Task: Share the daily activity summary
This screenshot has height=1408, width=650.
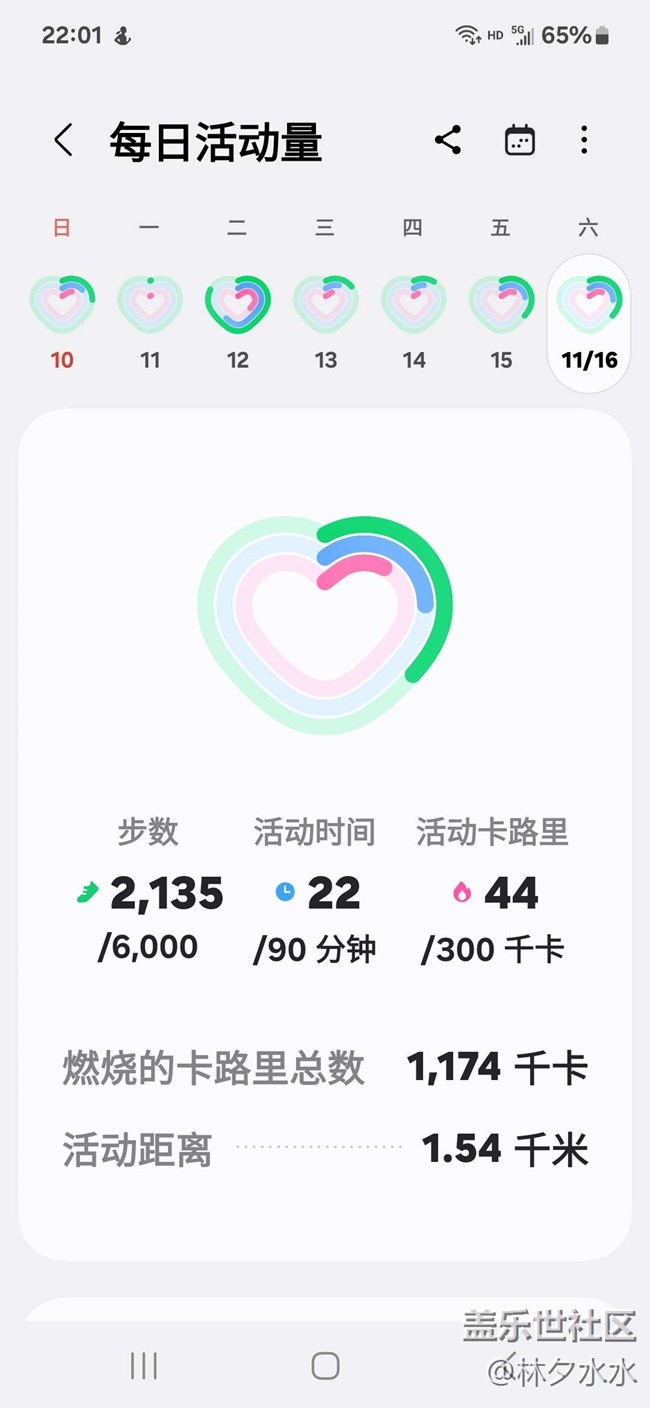Action: tap(448, 140)
